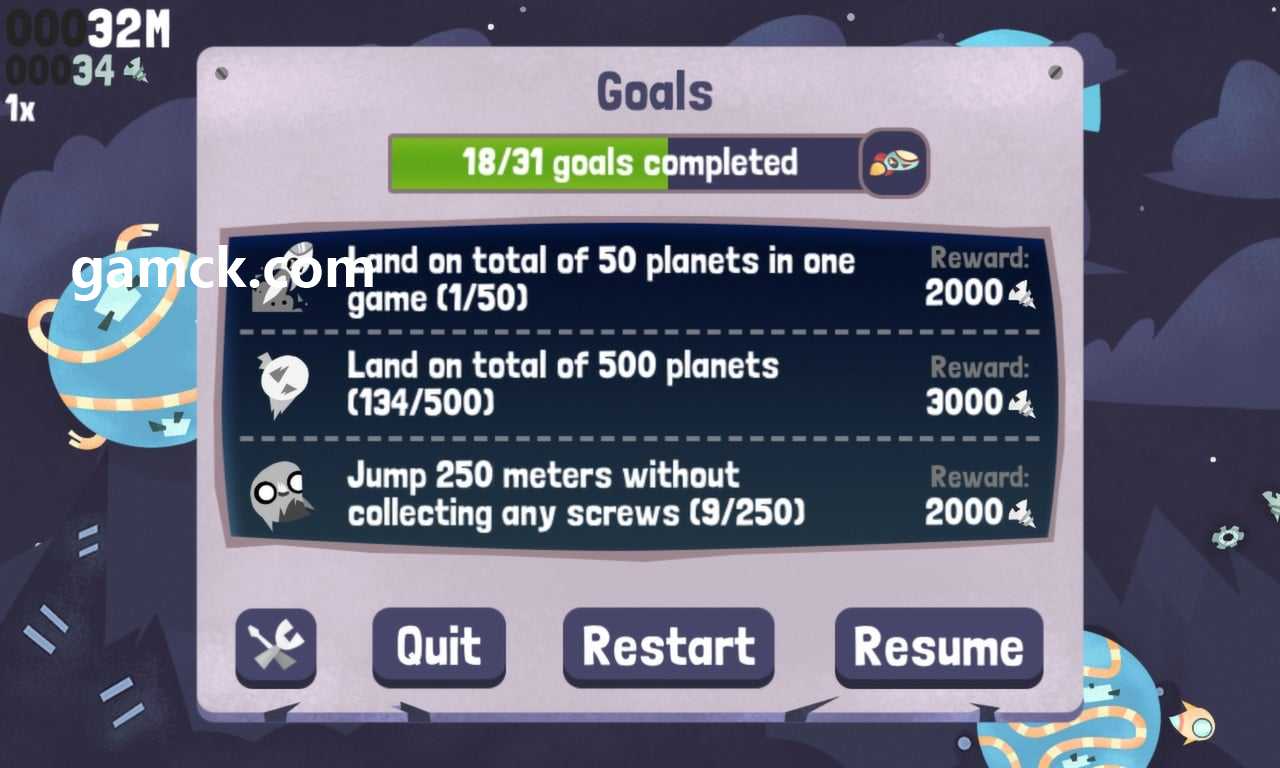Image resolution: width=1280 pixels, height=768 pixels.
Task: Resume the paused game
Action: pos(938,646)
